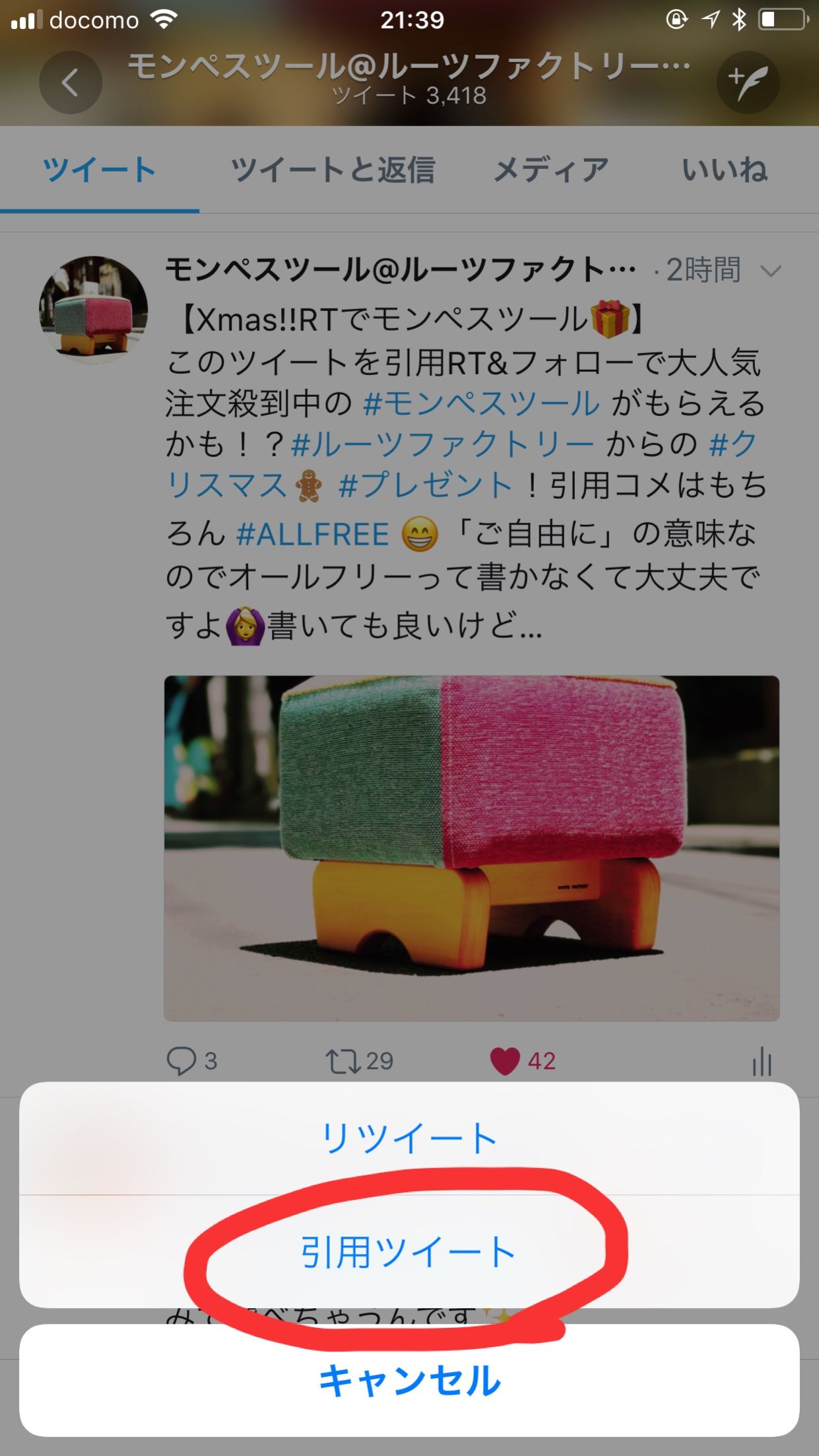Dismiss the sheet with キャンセル
Viewport: 819px width, 1456px height.
coord(409,1381)
